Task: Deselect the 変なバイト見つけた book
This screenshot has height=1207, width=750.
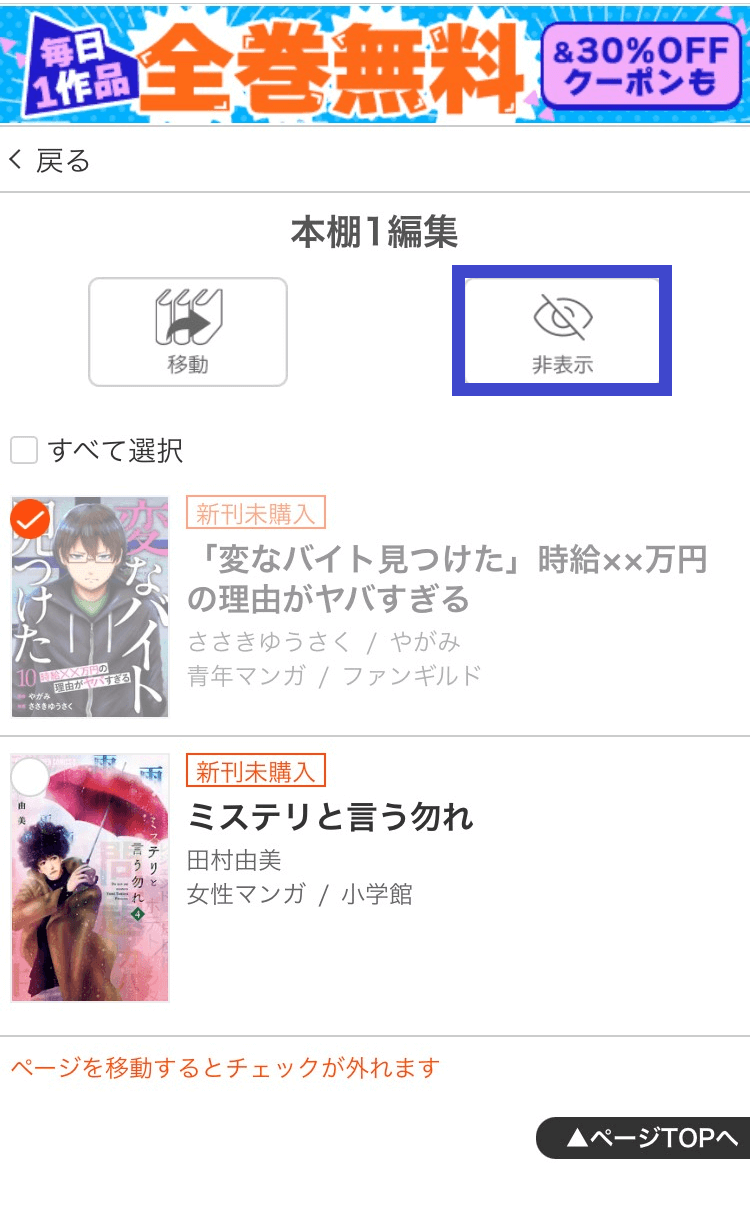Action: click(x=30, y=519)
